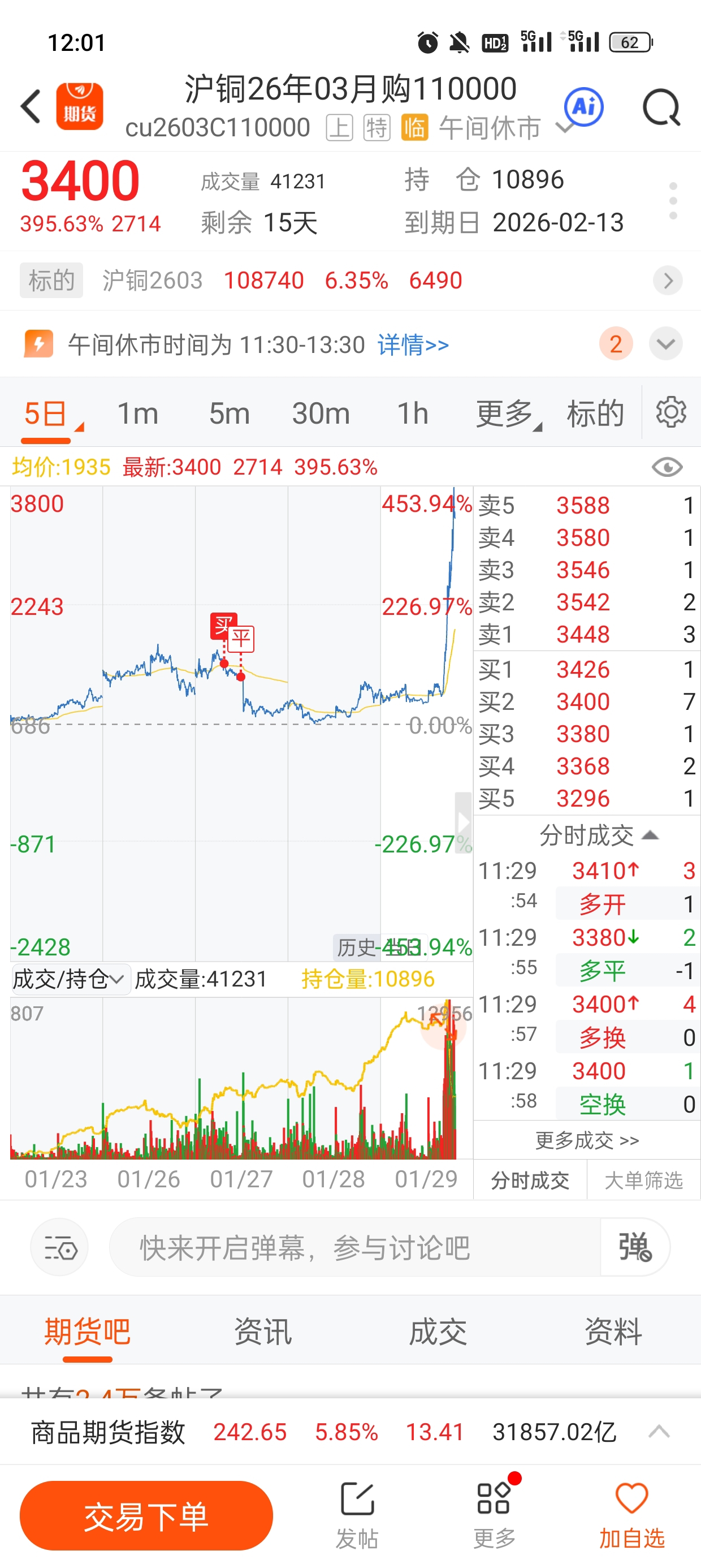
Task: Tap the 交易下单 button
Action: pos(146,1515)
